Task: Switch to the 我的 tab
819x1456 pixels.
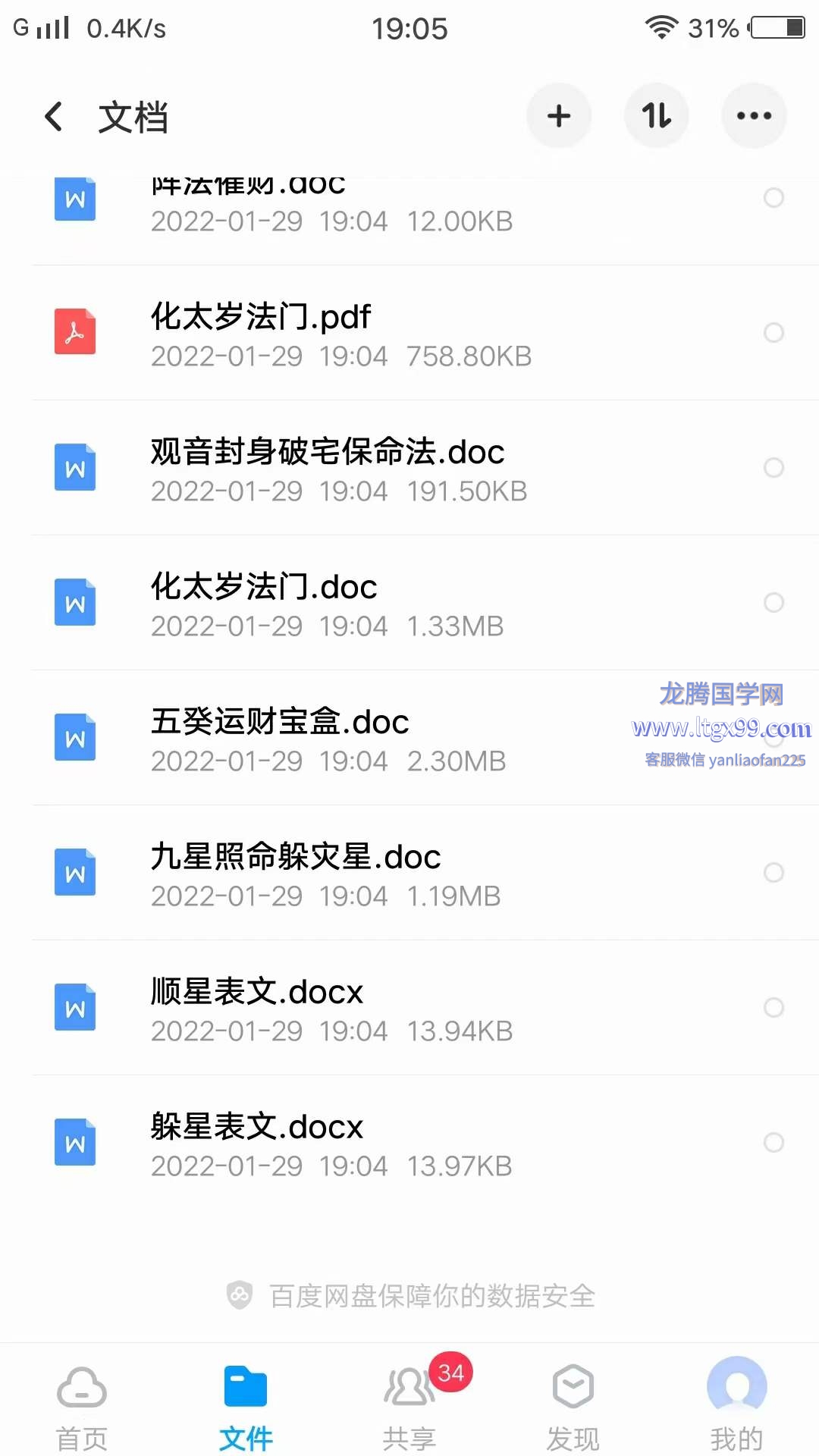Action: (x=736, y=1408)
